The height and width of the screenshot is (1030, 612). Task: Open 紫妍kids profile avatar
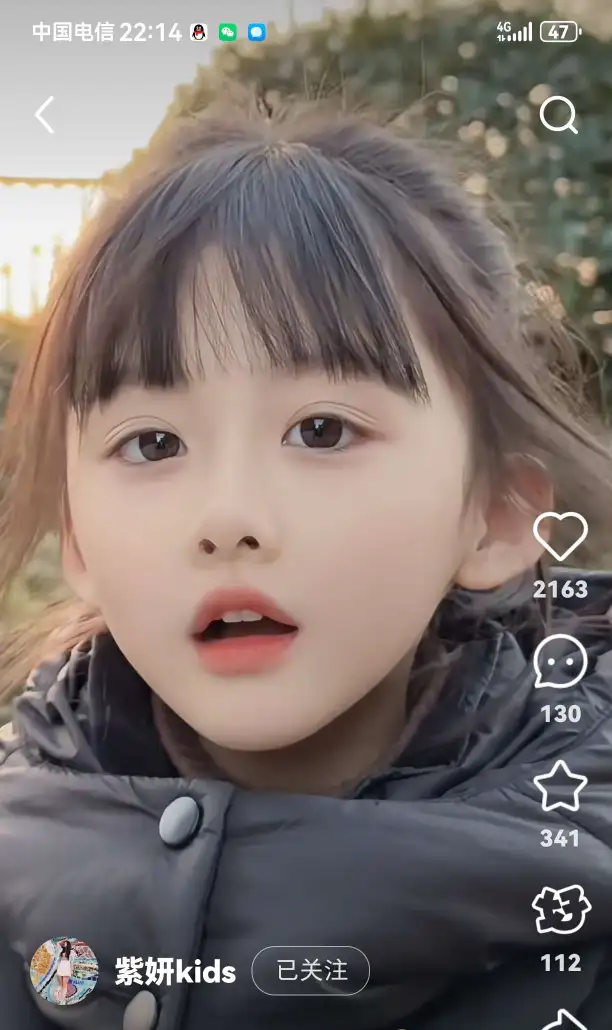pyautogui.click(x=64, y=970)
